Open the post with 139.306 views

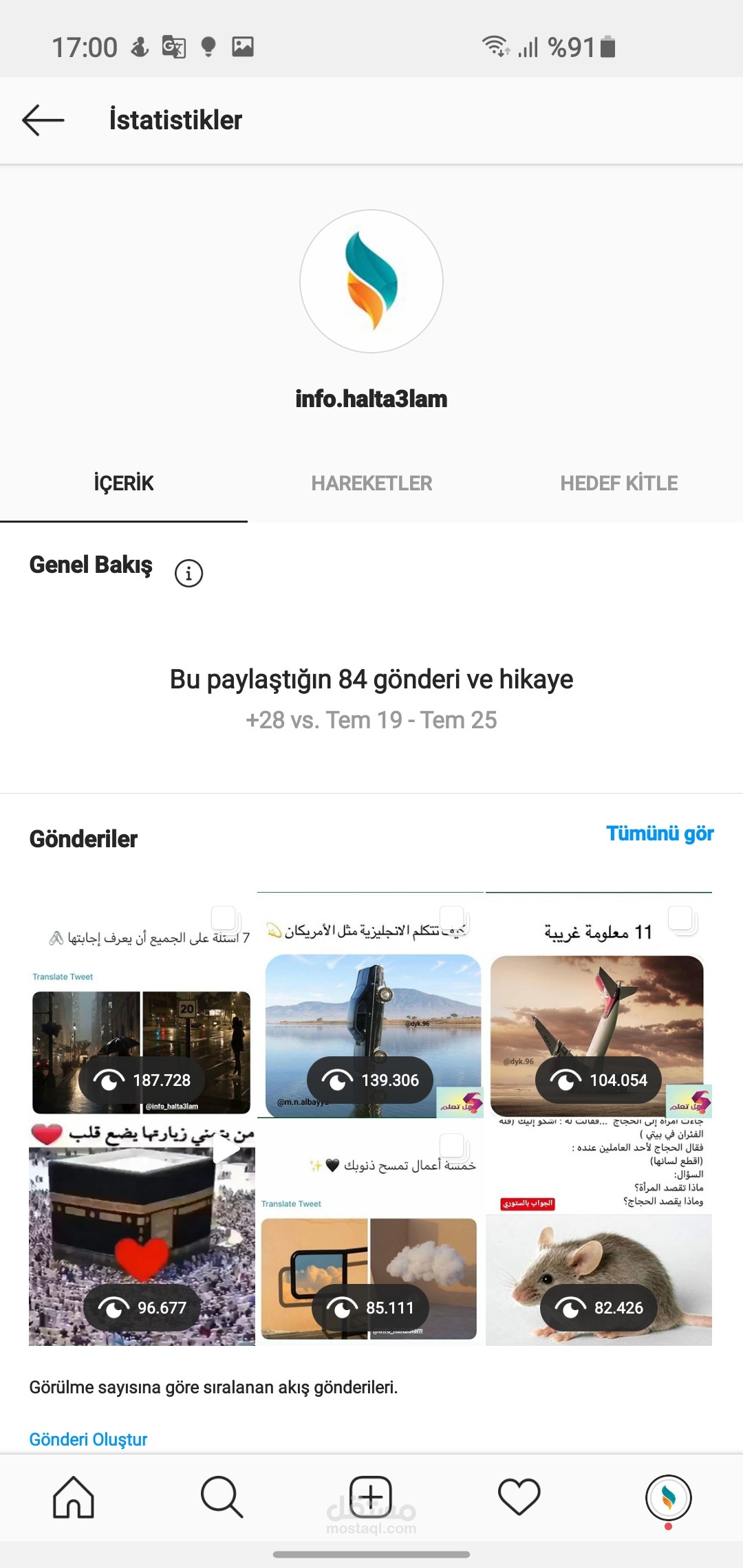click(371, 1004)
